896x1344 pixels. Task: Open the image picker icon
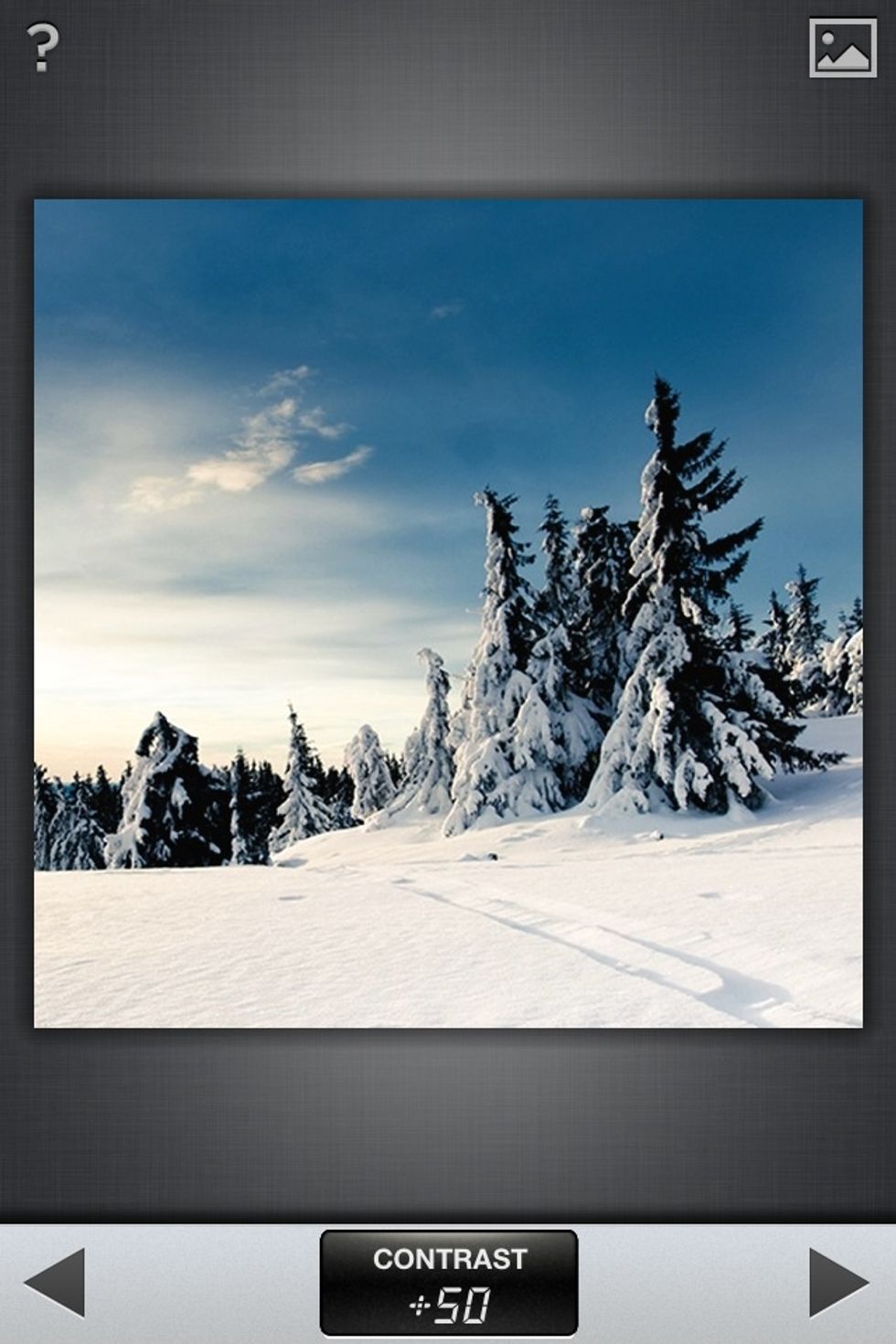point(842,48)
